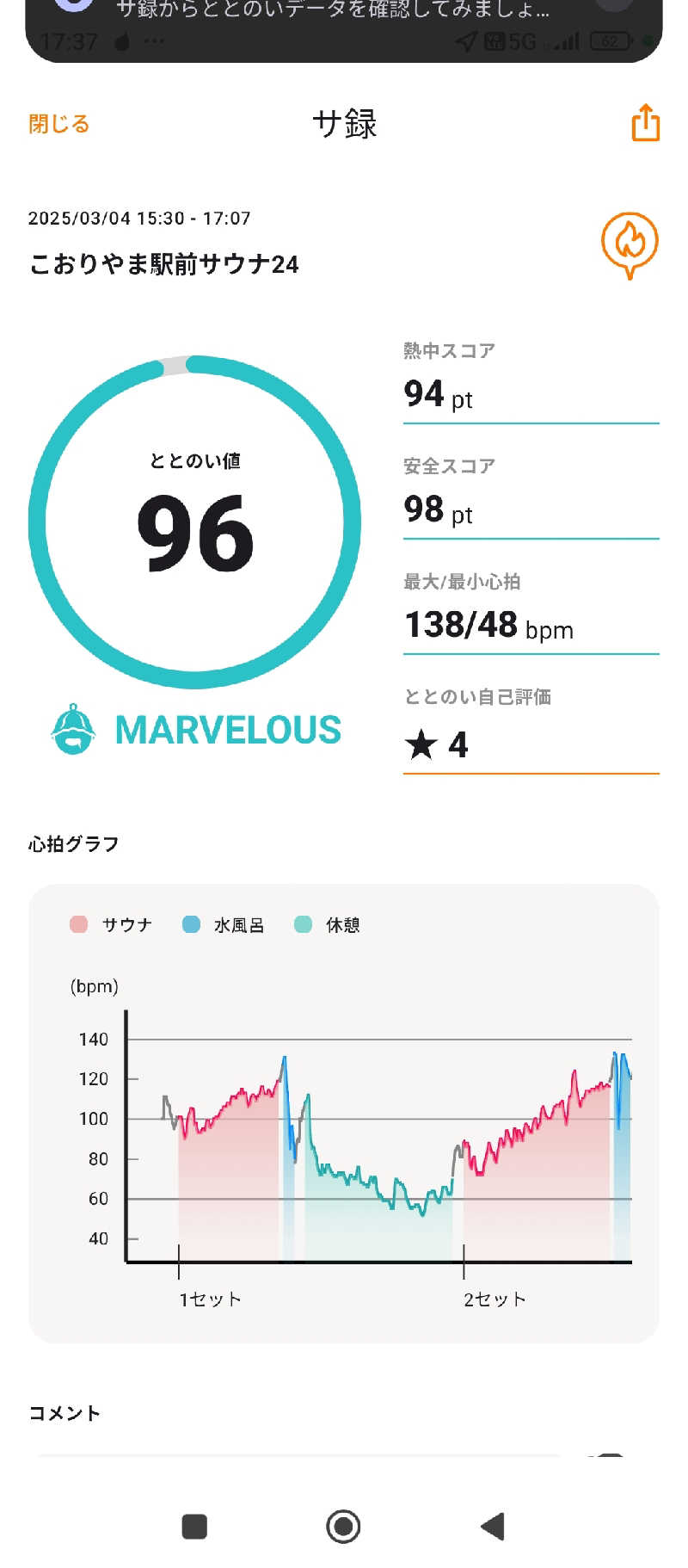This screenshot has width=688, height=1568.
Task: Open recent apps with the square button
Action: point(195,1527)
